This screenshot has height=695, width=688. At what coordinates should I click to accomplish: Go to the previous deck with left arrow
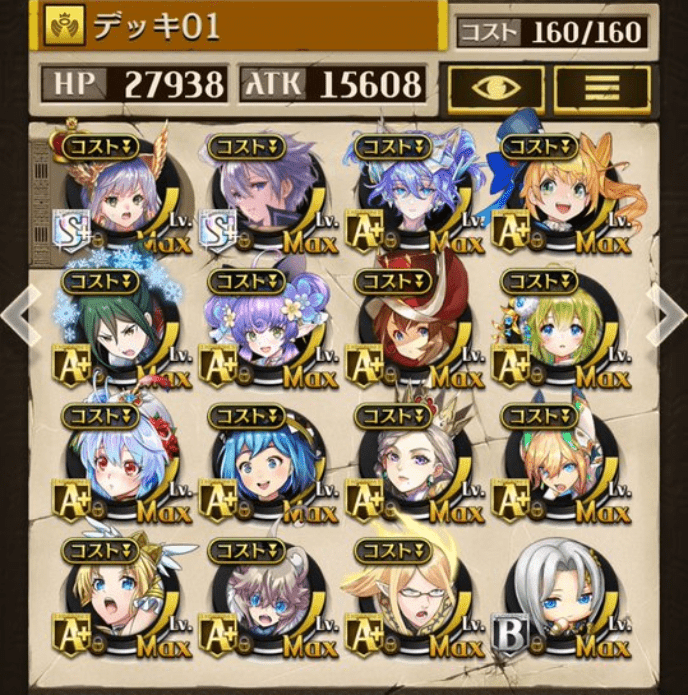pos(15,313)
